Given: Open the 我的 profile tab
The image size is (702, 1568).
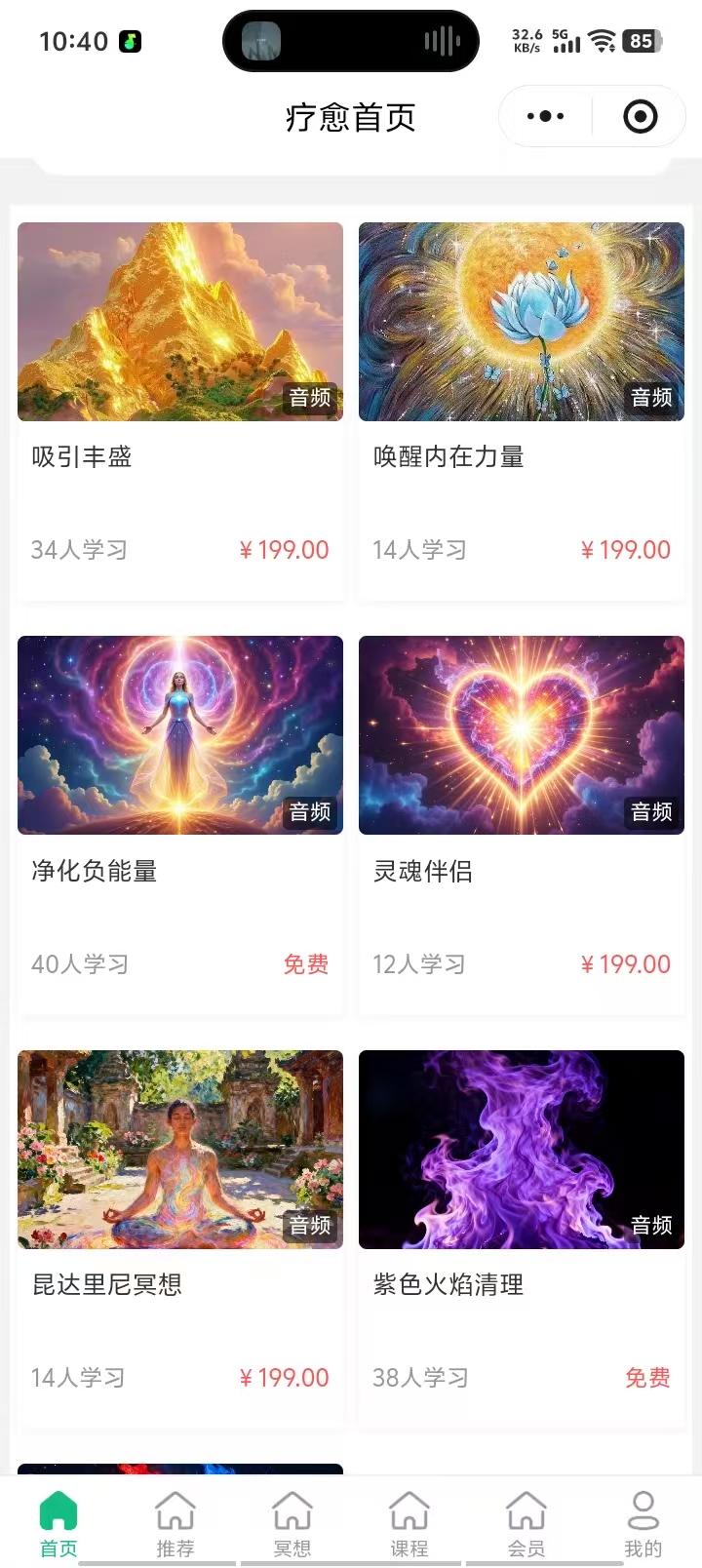Looking at the screenshot, I should click(643, 1523).
